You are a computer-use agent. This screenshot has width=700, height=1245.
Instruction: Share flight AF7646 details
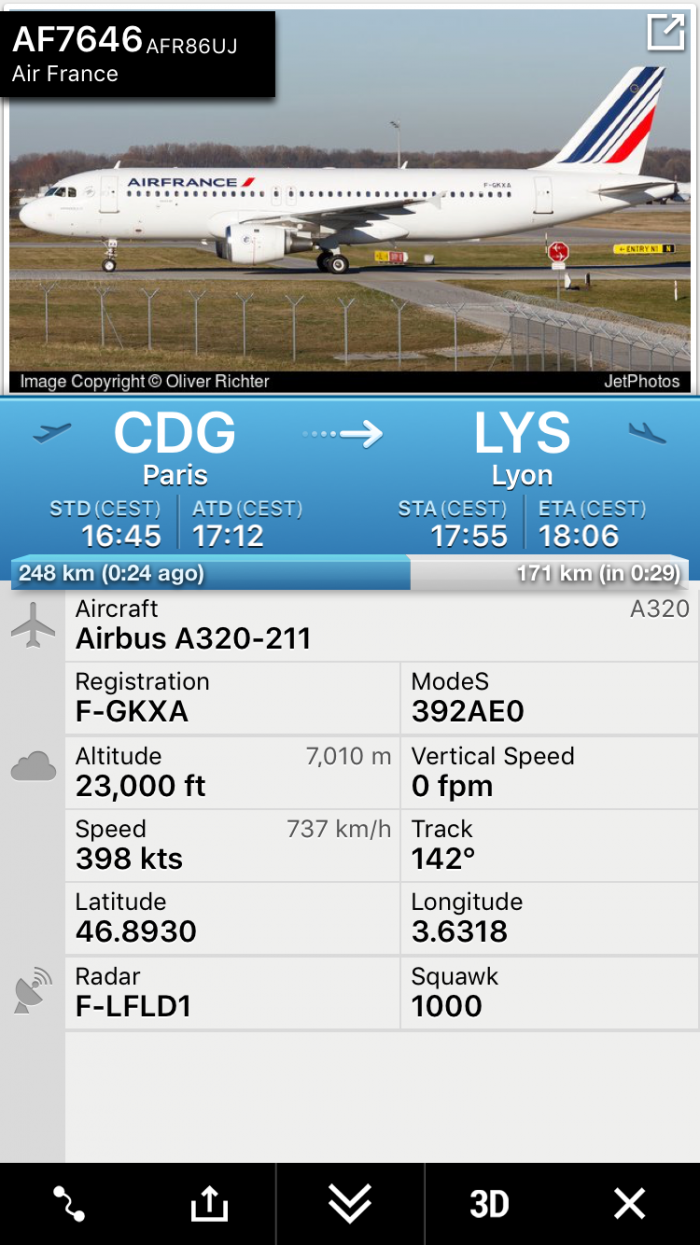(x=209, y=1204)
